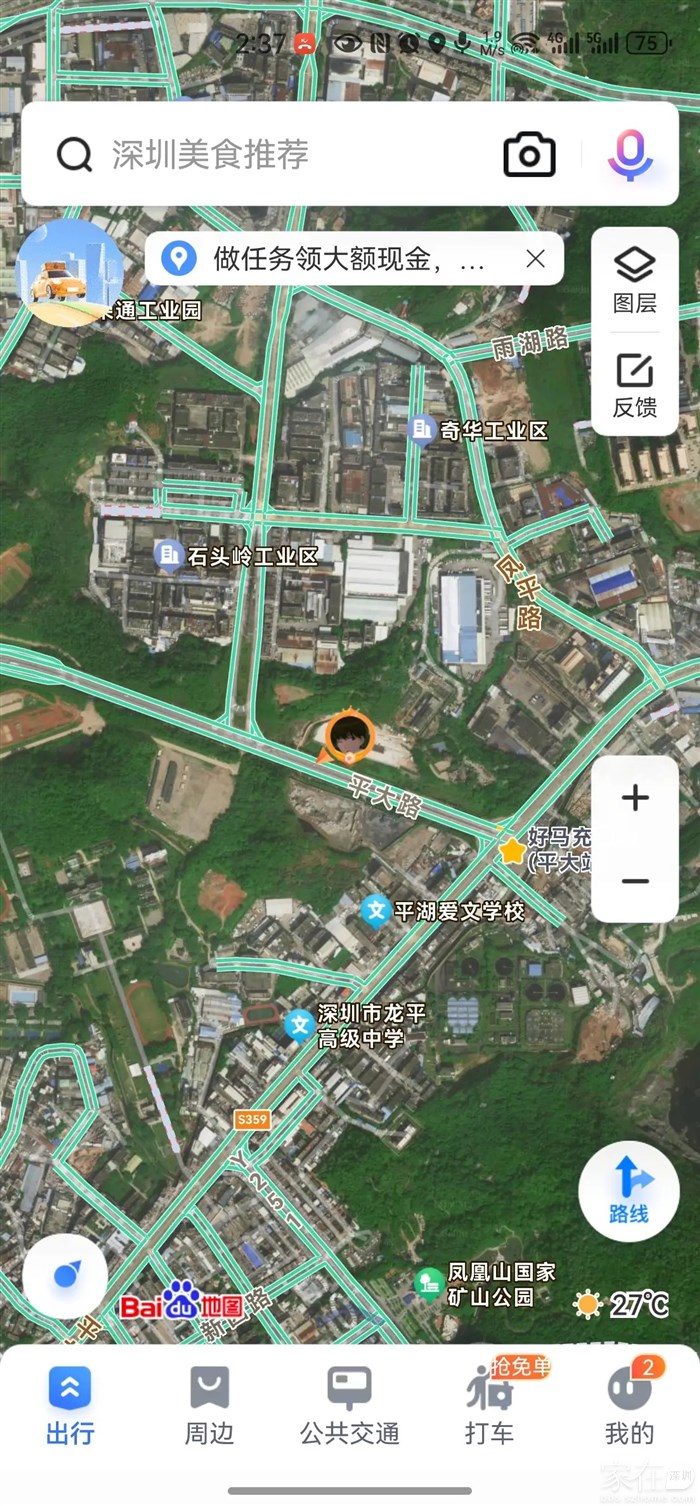The width and height of the screenshot is (700, 1506).
Task: Select 凤凰山国家矿山公园 marker
Action: click(x=429, y=1283)
